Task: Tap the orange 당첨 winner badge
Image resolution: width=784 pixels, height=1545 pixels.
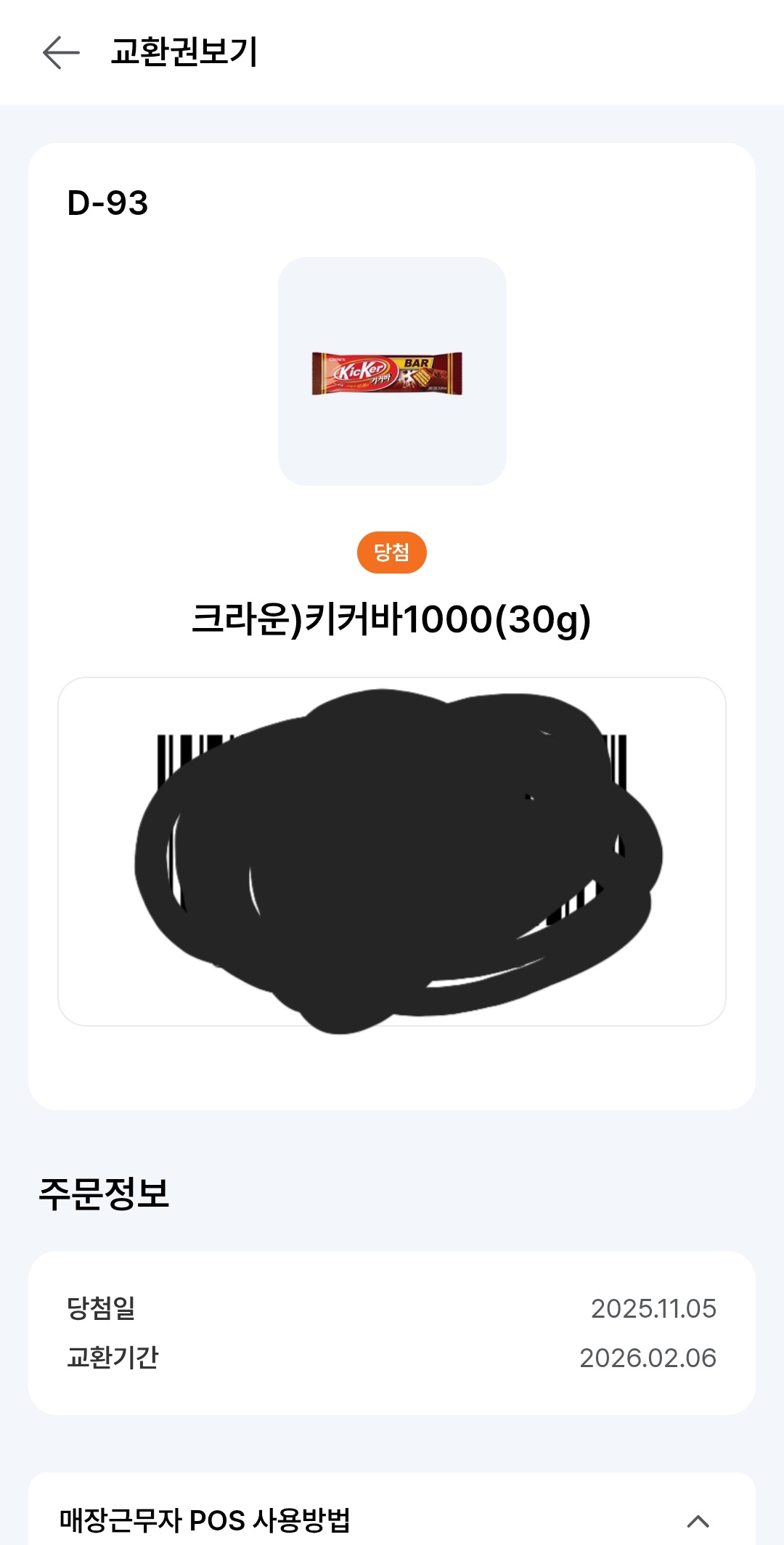Action: (391, 553)
